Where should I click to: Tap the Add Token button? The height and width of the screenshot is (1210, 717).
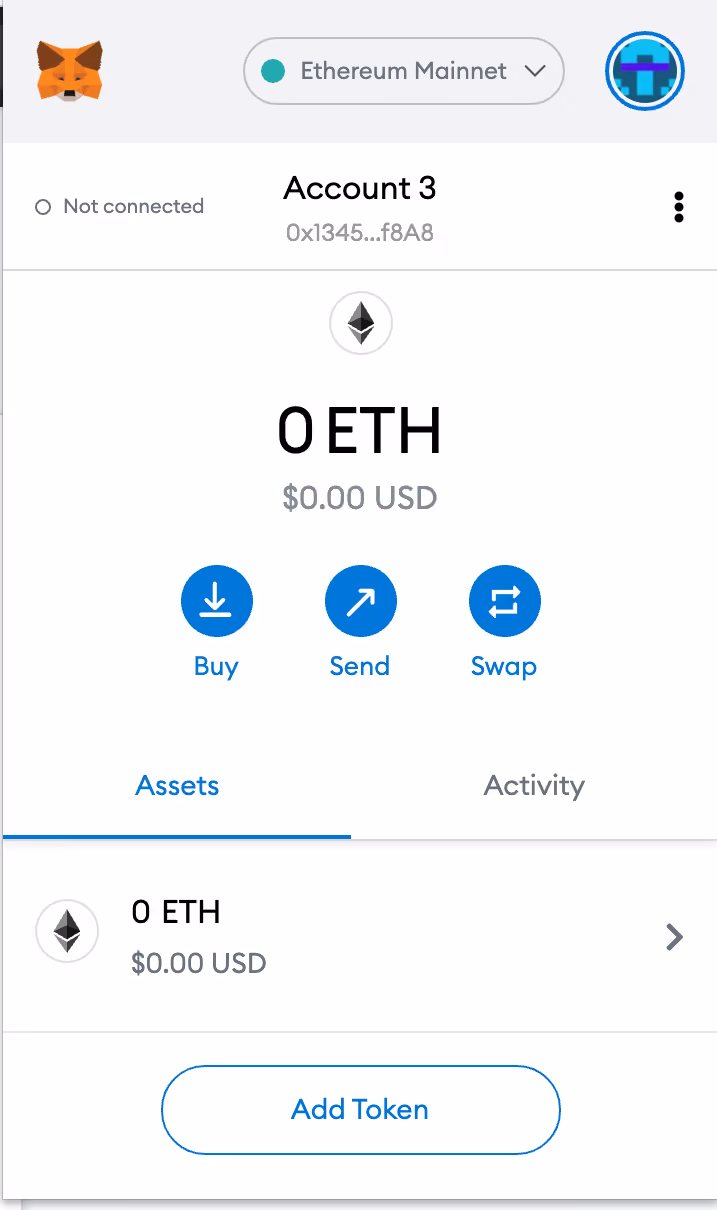pos(360,1109)
